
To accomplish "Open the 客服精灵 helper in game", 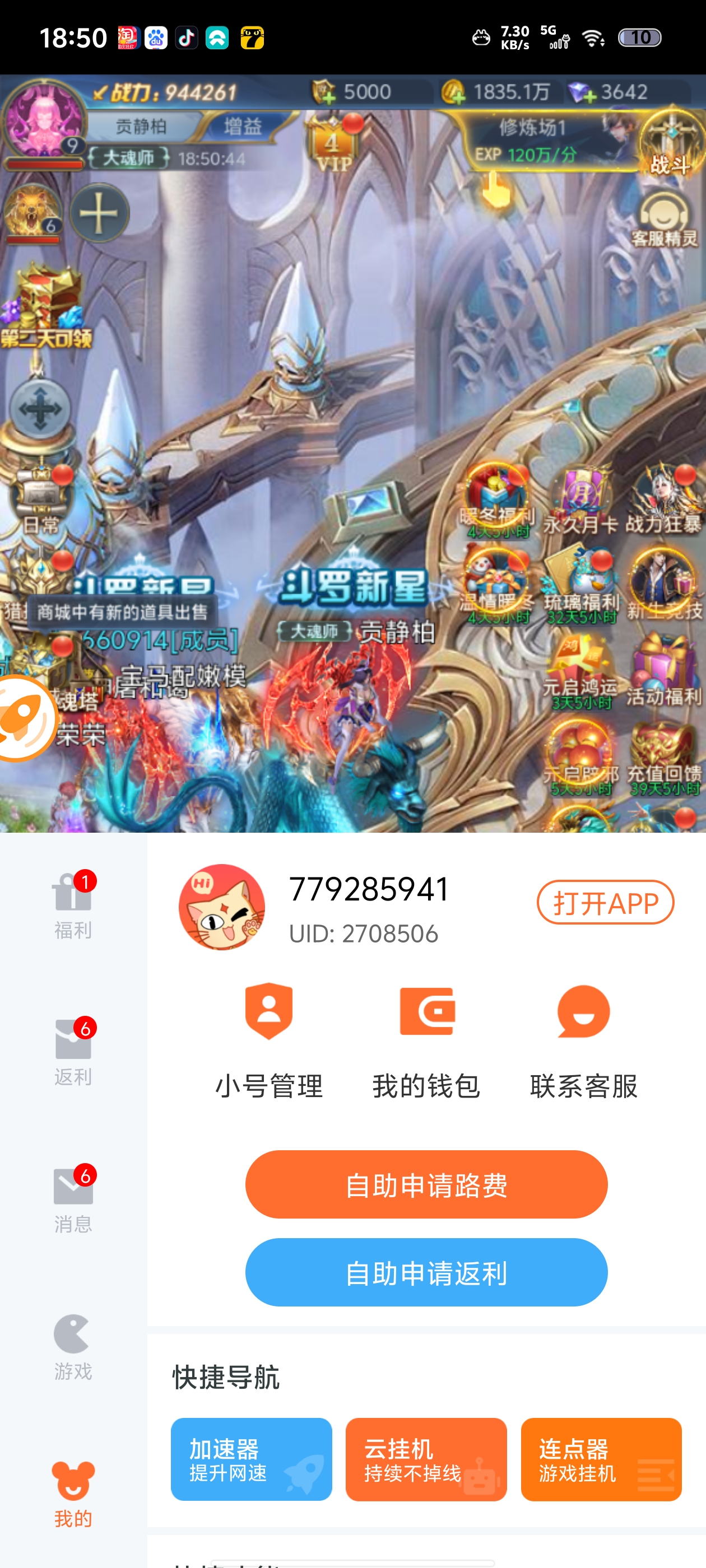I will 663,220.
